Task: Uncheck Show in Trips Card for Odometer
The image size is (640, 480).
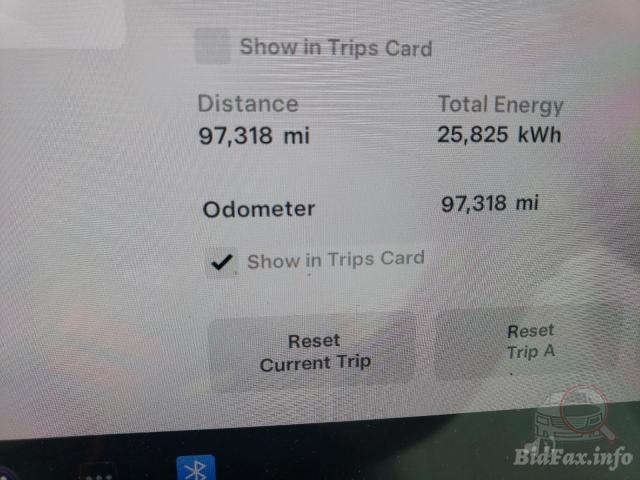Action: [x=222, y=263]
